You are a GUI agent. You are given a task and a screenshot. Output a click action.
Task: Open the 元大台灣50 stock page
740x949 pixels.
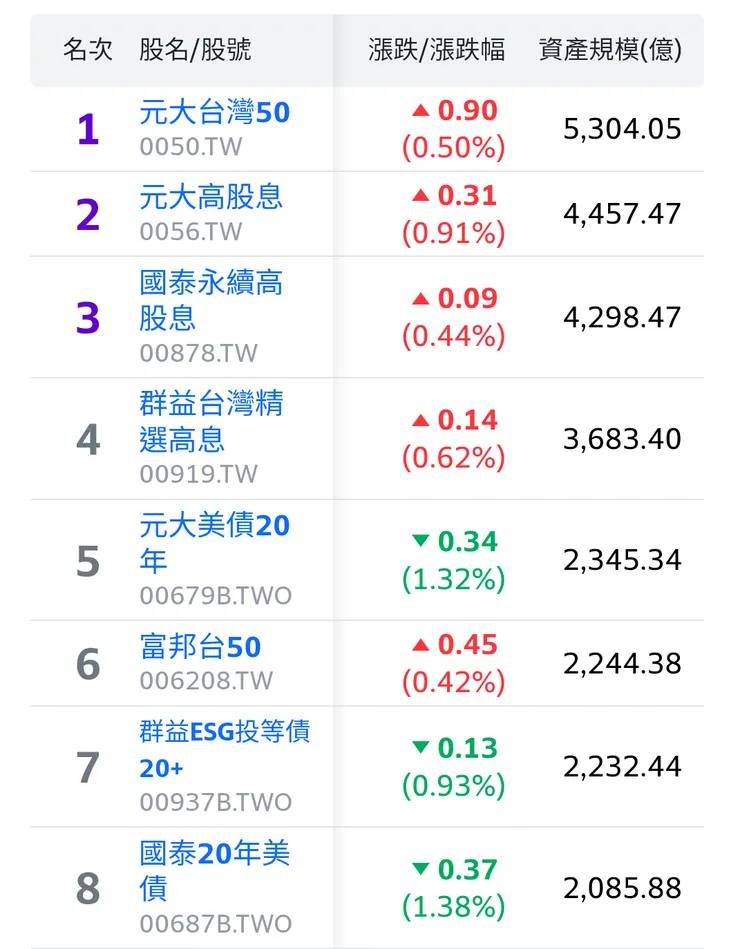click(x=213, y=113)
